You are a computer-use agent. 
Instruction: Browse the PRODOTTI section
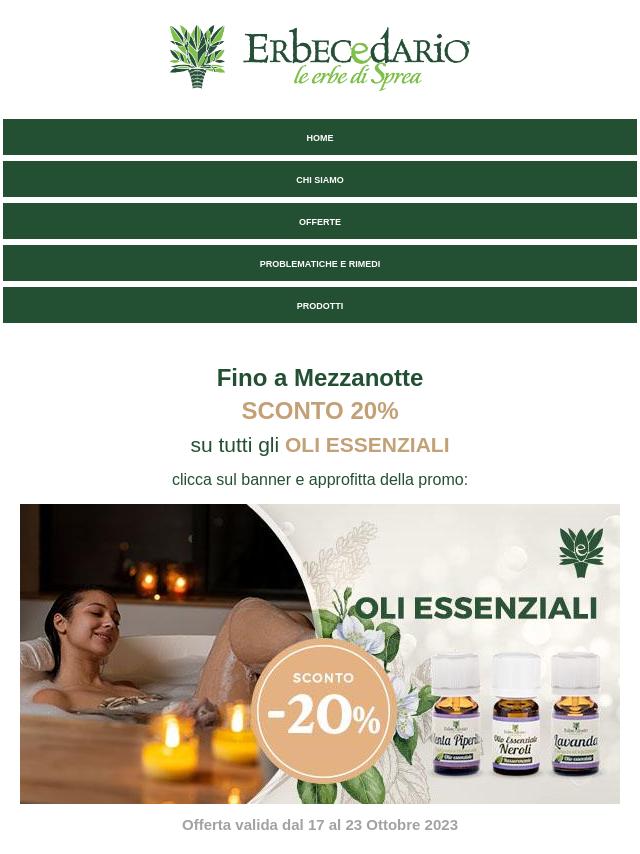(320, 306)
